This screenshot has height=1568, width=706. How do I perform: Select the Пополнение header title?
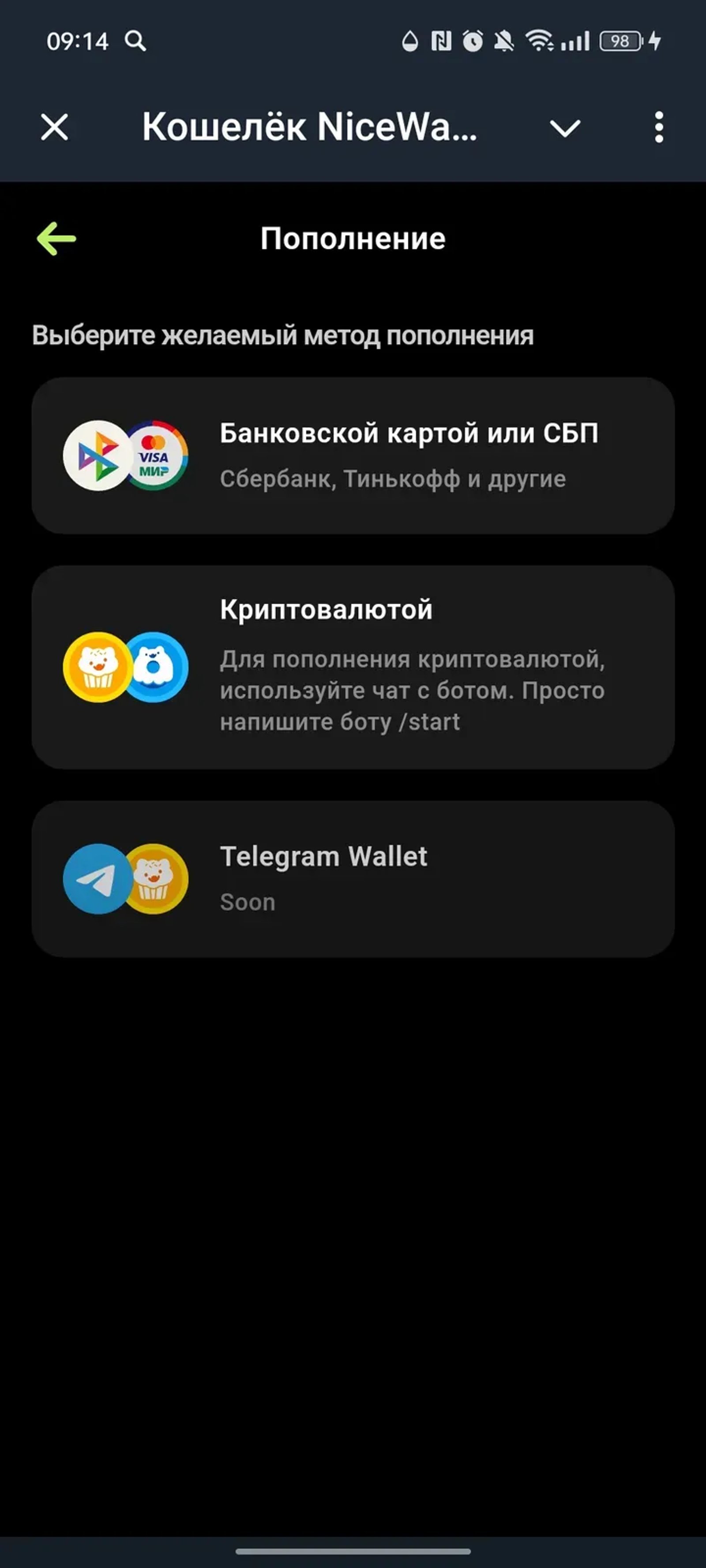353,239
